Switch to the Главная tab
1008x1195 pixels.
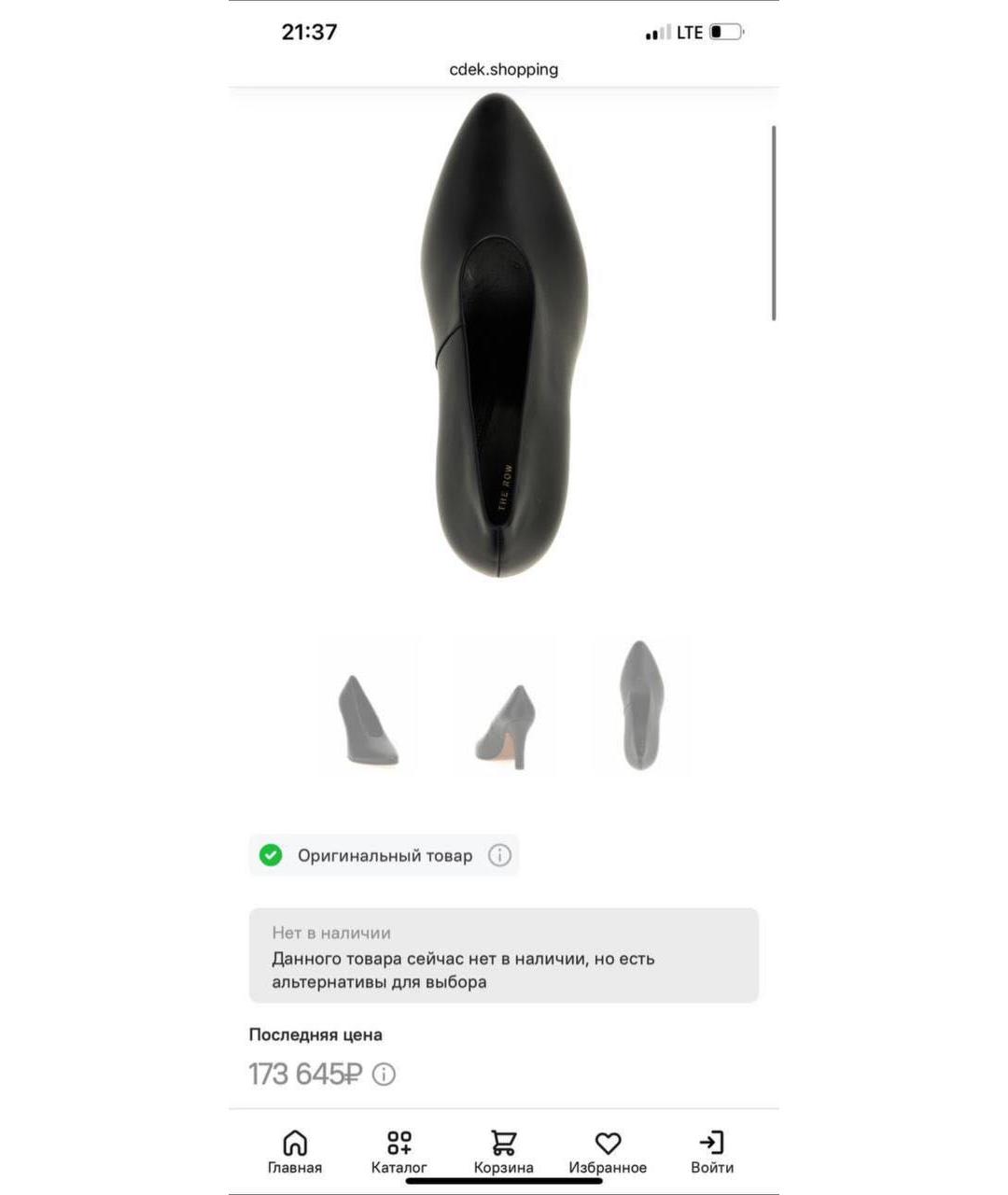tap(294, 1152)
